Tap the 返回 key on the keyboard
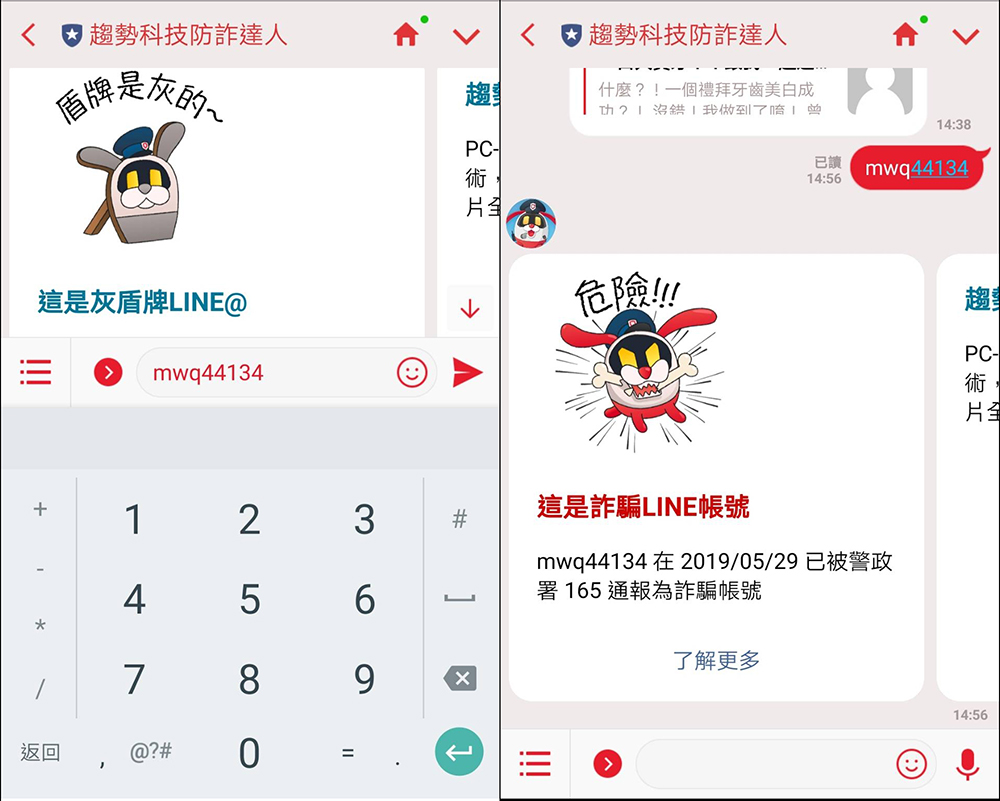Image resolution: width=1000 pixels, height=801 pixels. click(x=41, y=752)
